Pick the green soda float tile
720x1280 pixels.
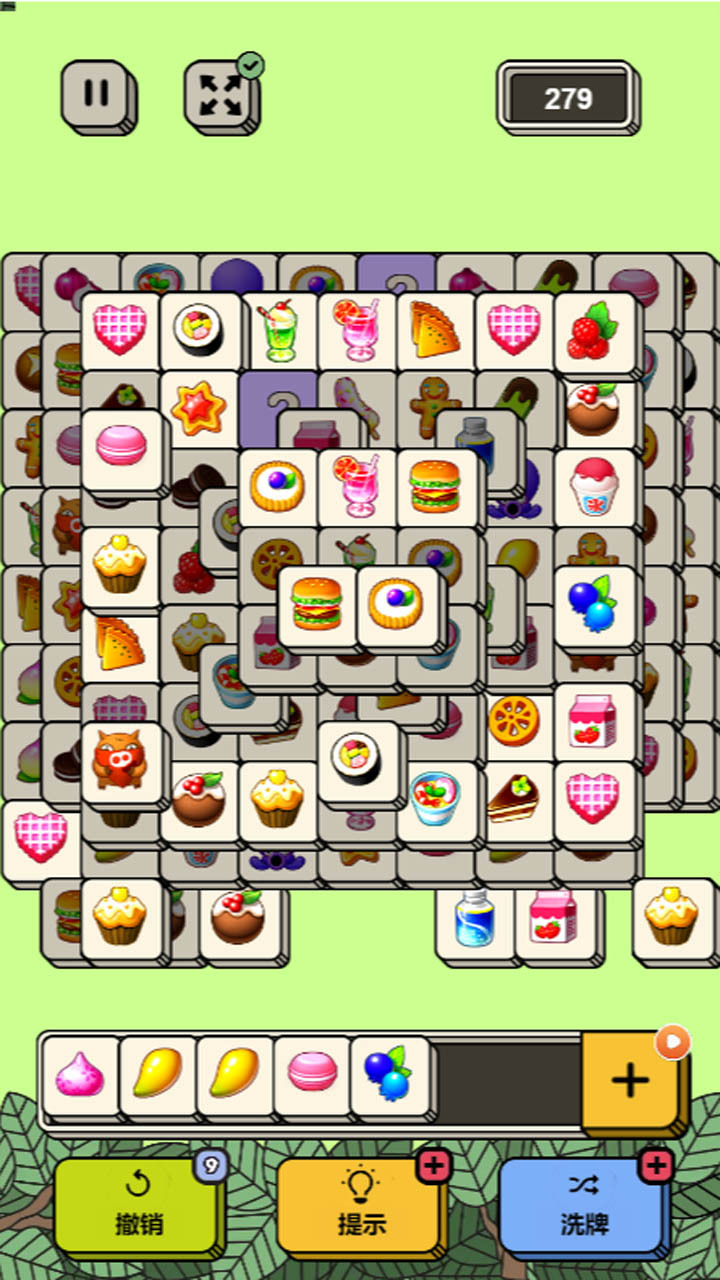click(x=280, y=331)
